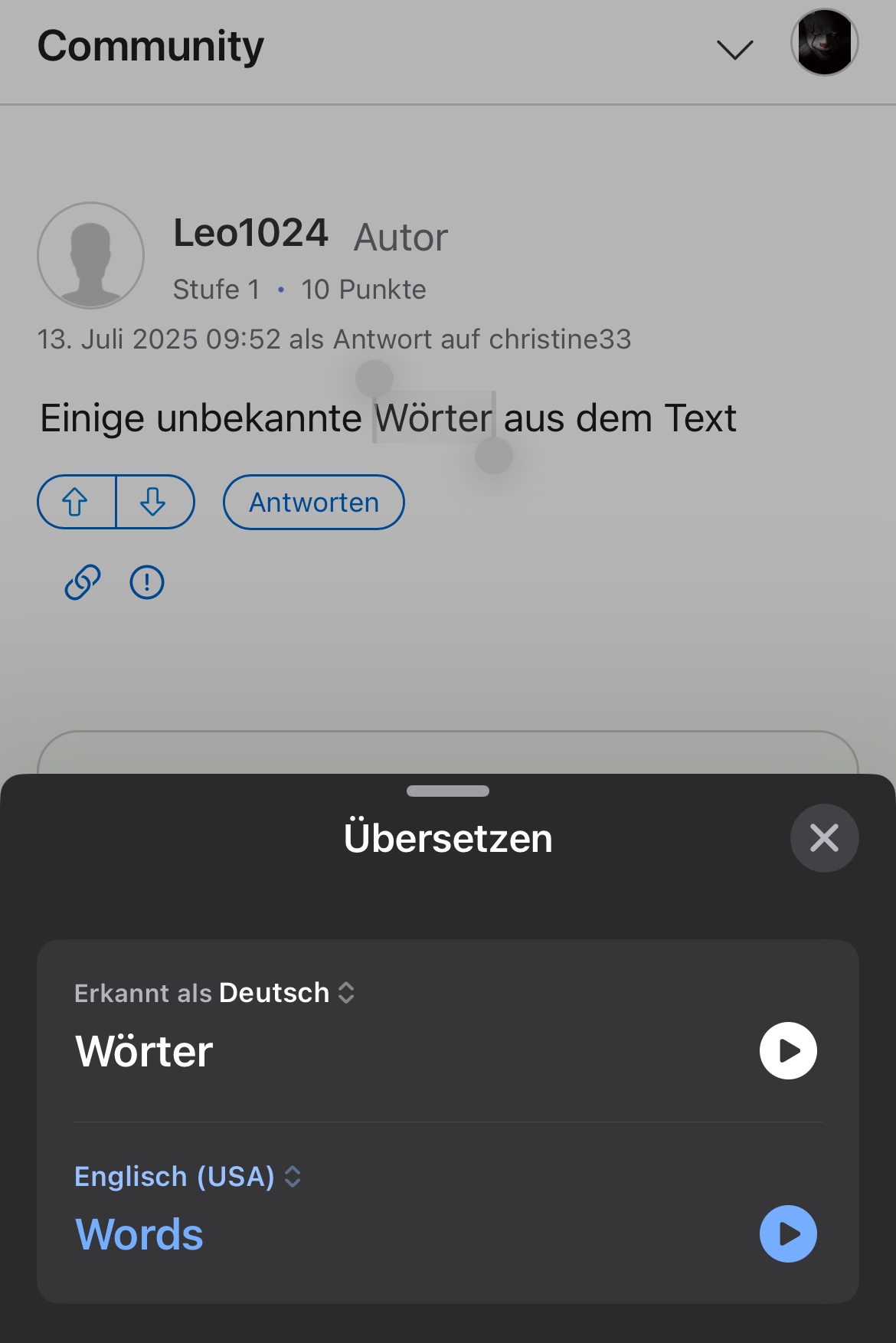896x1343 pixels.
Task: Change target language Englisch (USA)
Action: (188, 1176)
